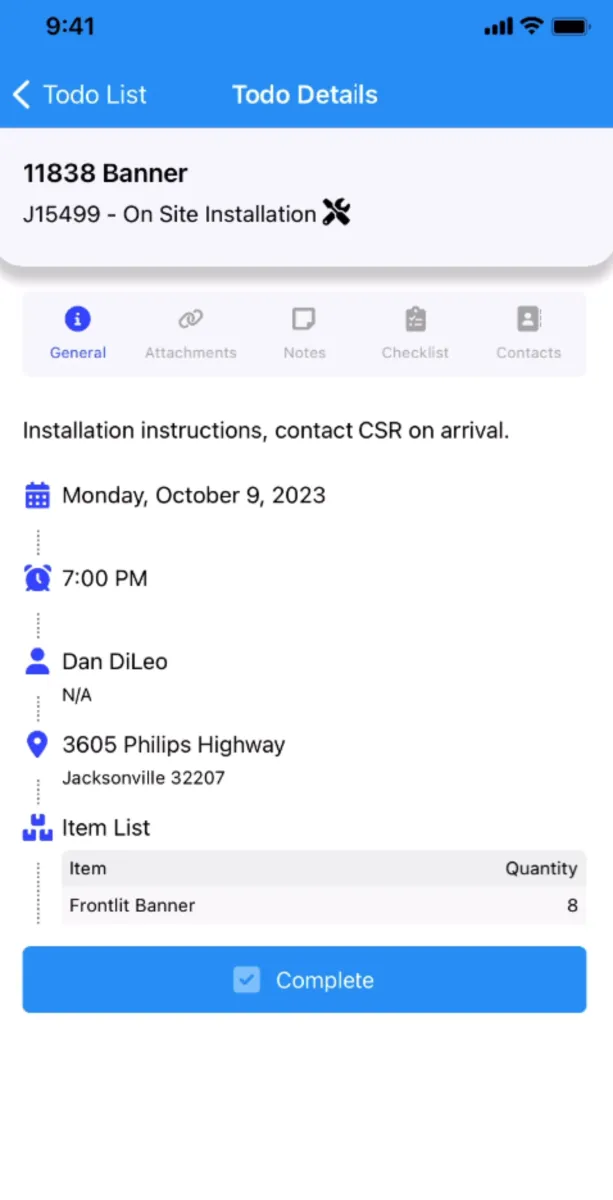Go back to Todo List
This screenshot has width=613, height=1200.
tap(80, 95)
